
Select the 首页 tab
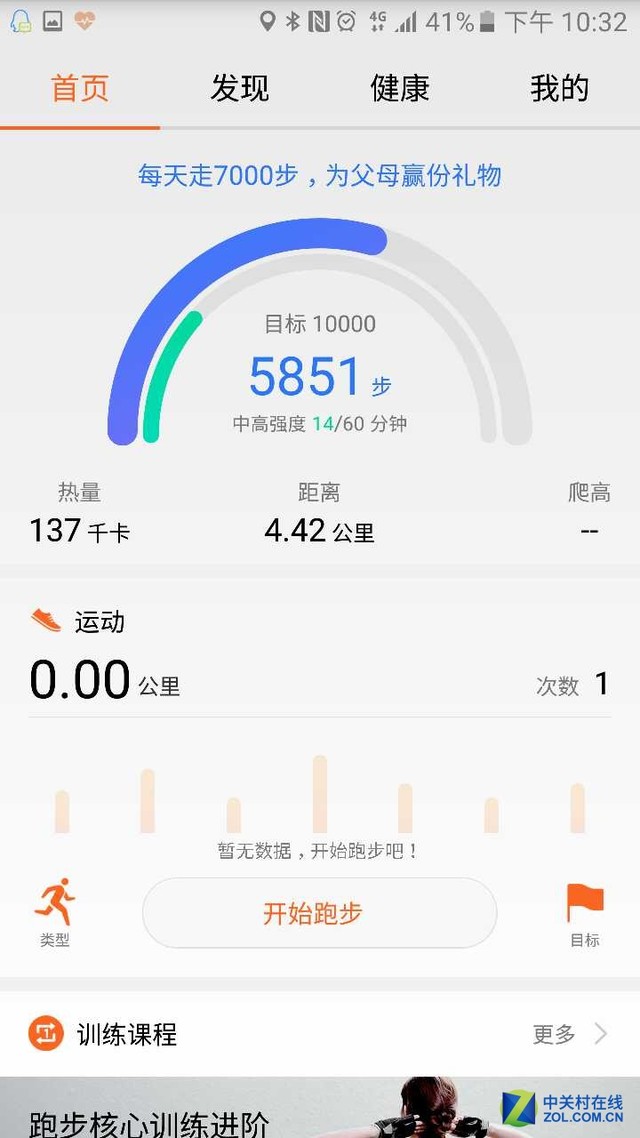pos(80,89)
